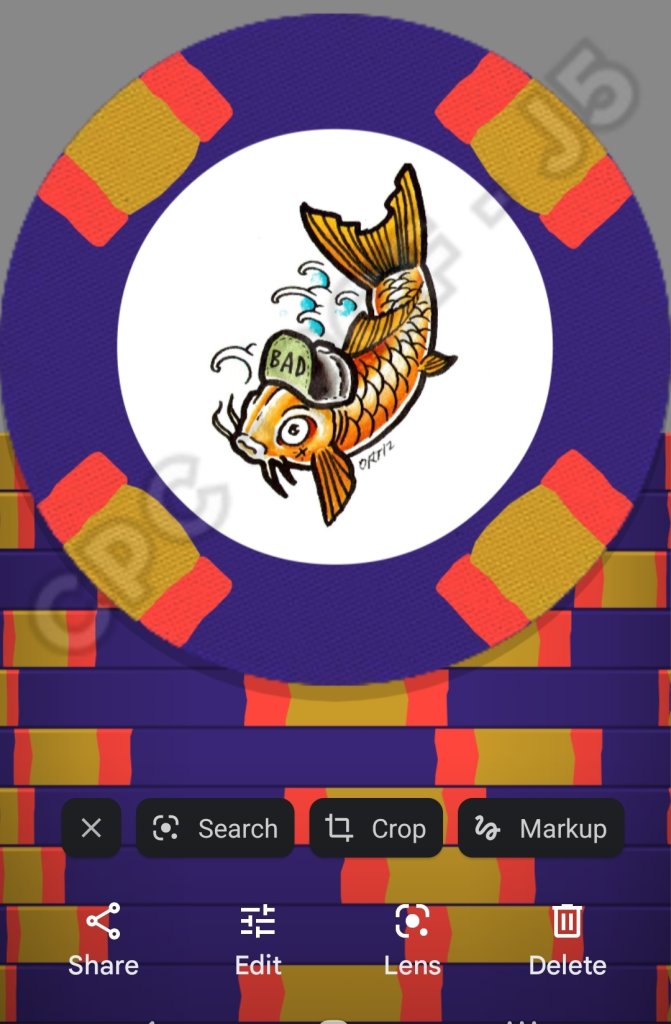Delete this photo
Screen dimensions: 671x1024
[x=567, y=940]
